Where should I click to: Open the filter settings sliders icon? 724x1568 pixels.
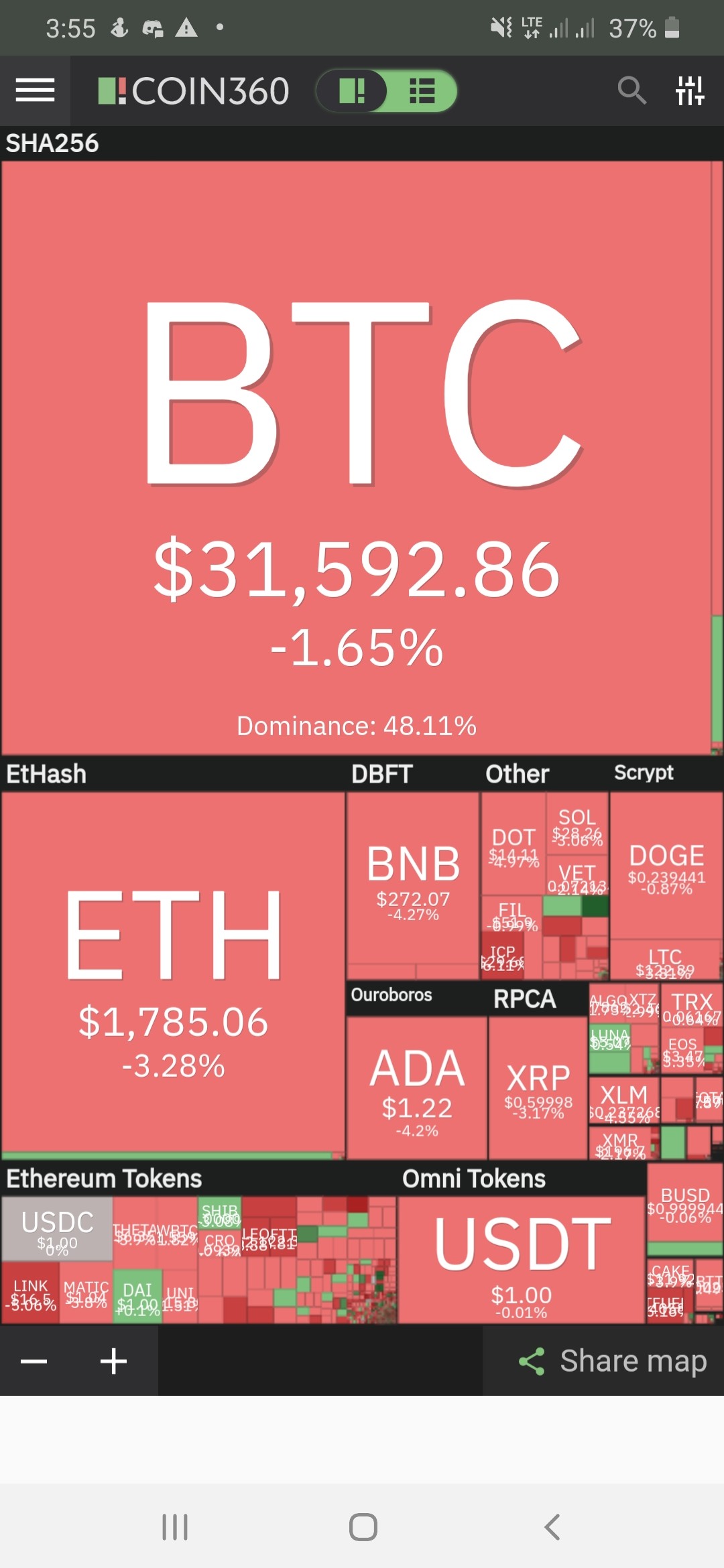click(x=690, y=90)
